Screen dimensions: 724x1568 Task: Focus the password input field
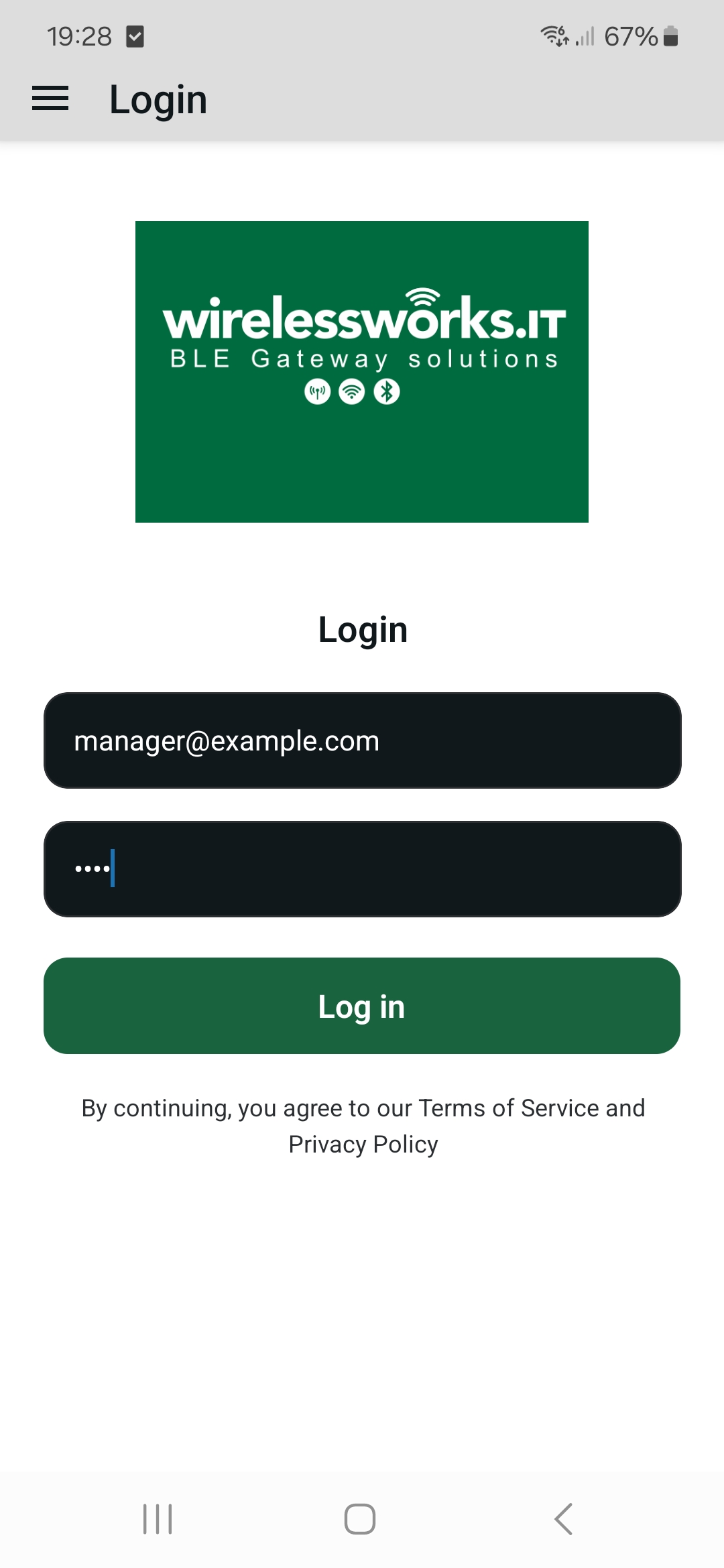[362, 869]
